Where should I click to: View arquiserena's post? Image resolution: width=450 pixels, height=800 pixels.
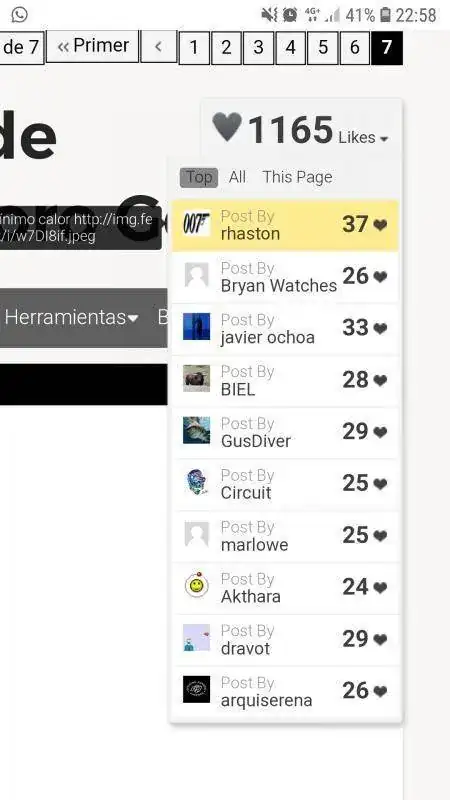pos(285,691)
